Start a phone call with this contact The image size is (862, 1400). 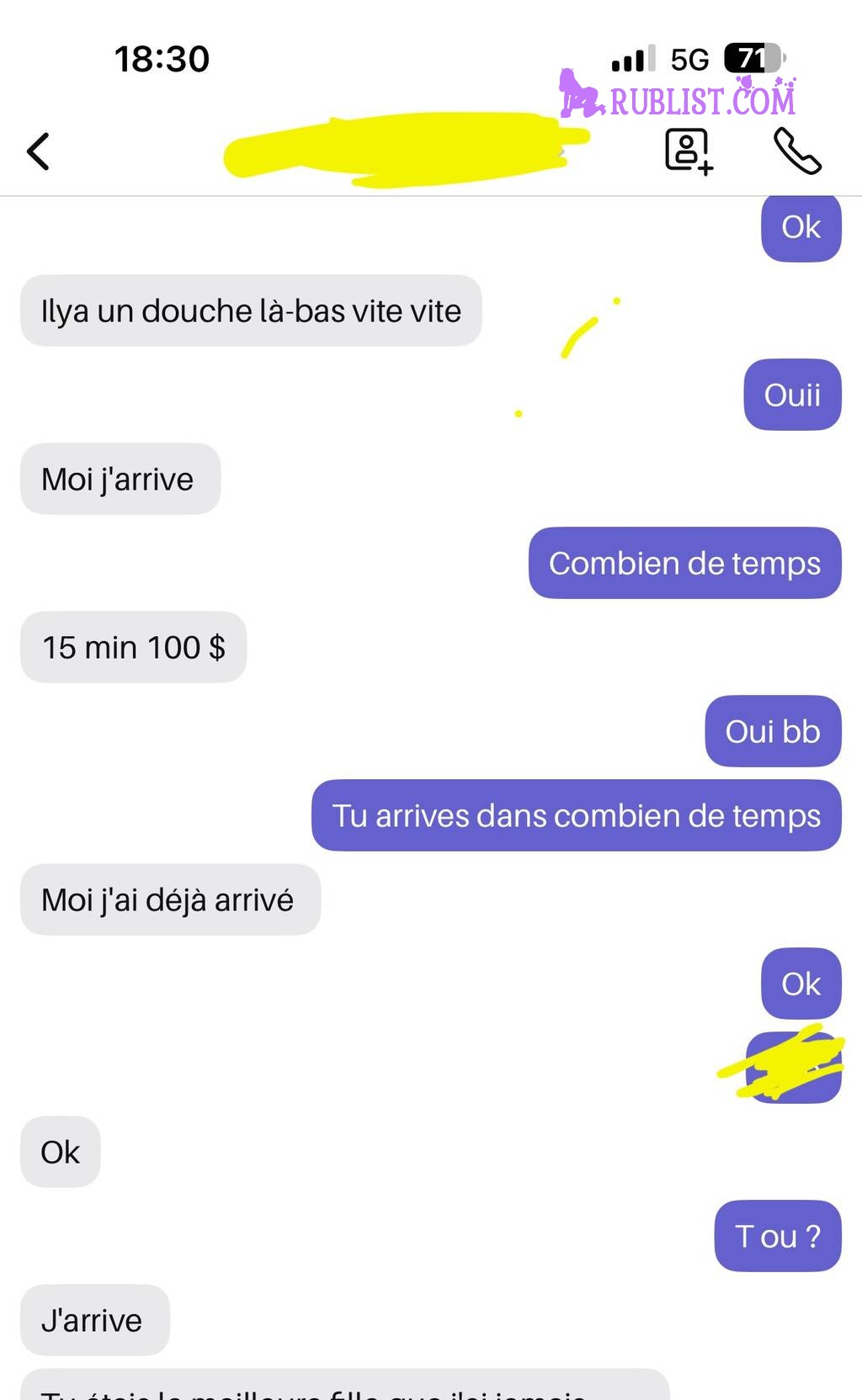(796, 151)
